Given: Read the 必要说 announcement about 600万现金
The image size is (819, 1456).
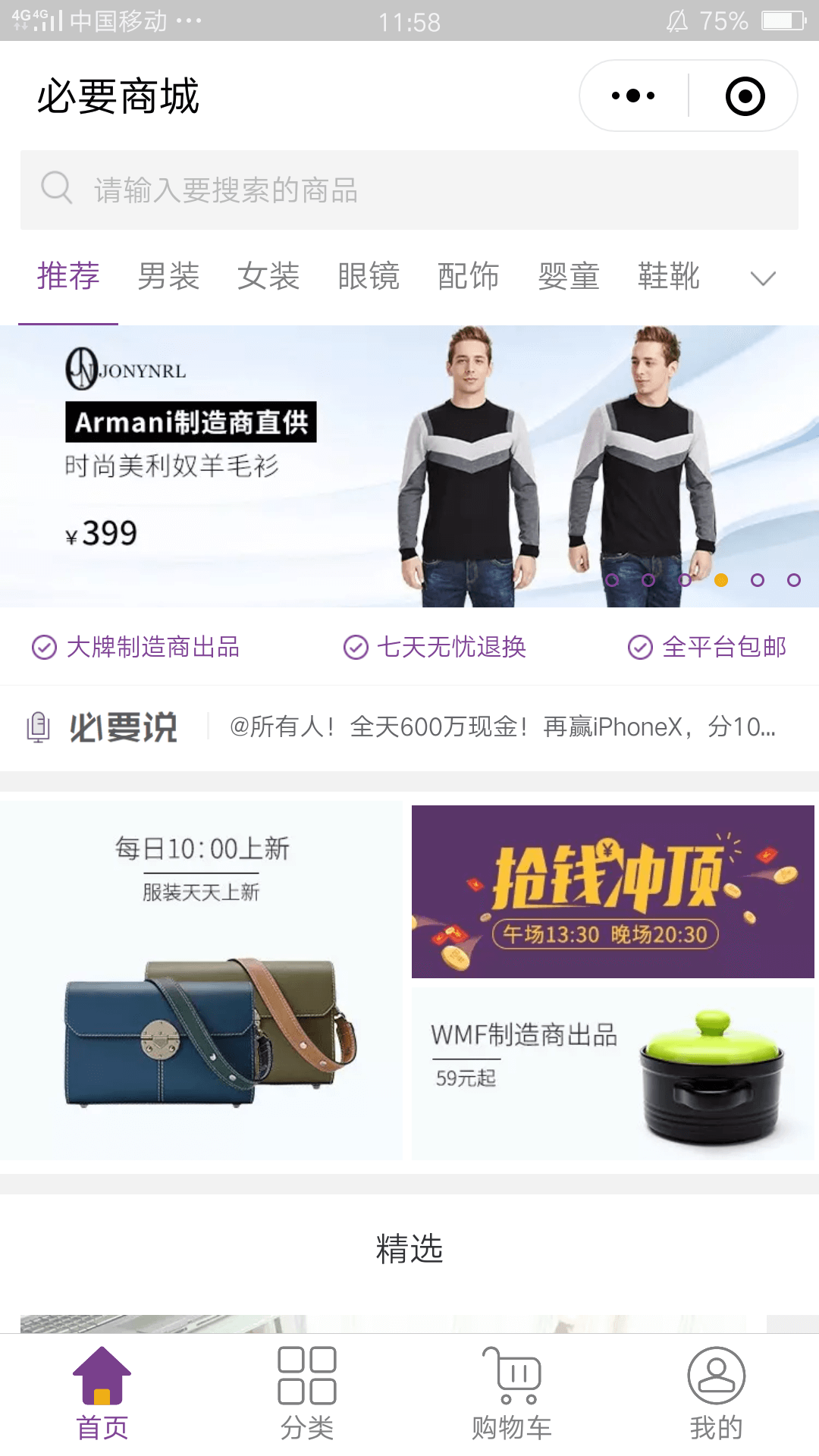Looking at the screenshot, I should [502, 727].
